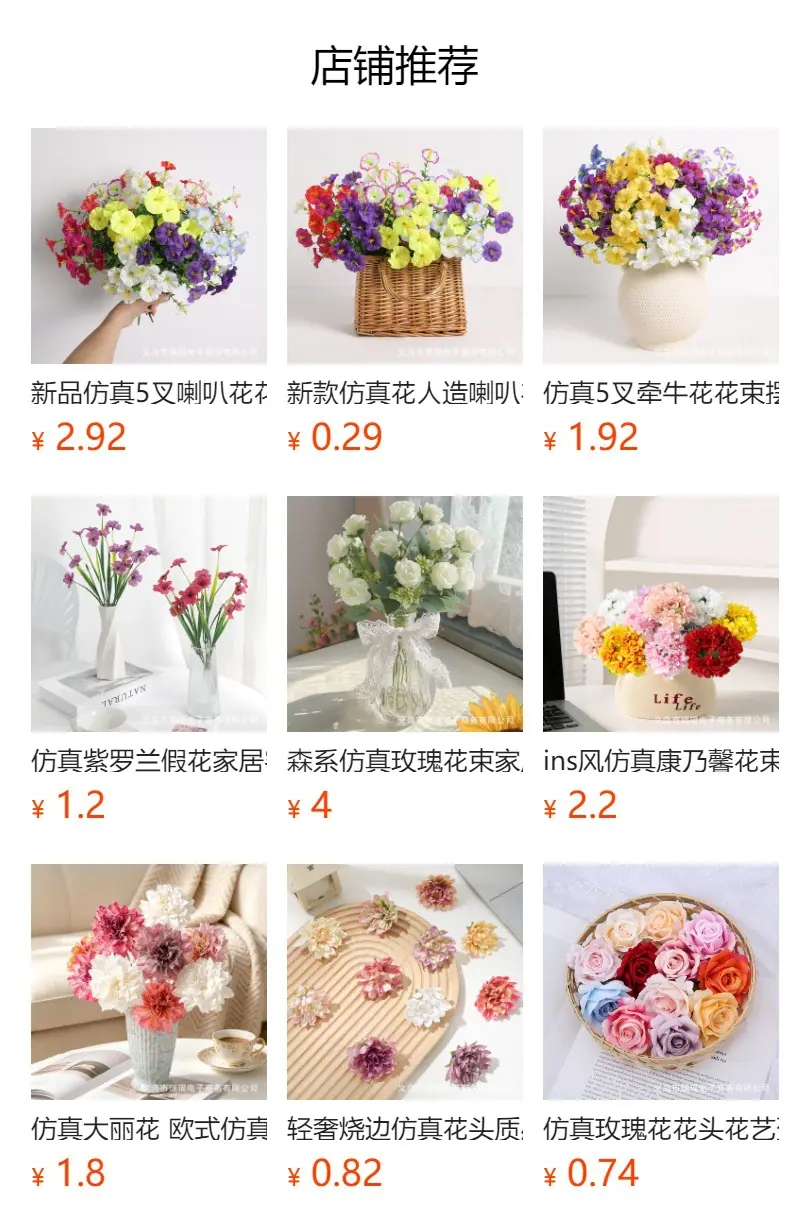Open the 仿真大丽花 欧式 product

coord(149,1027)
